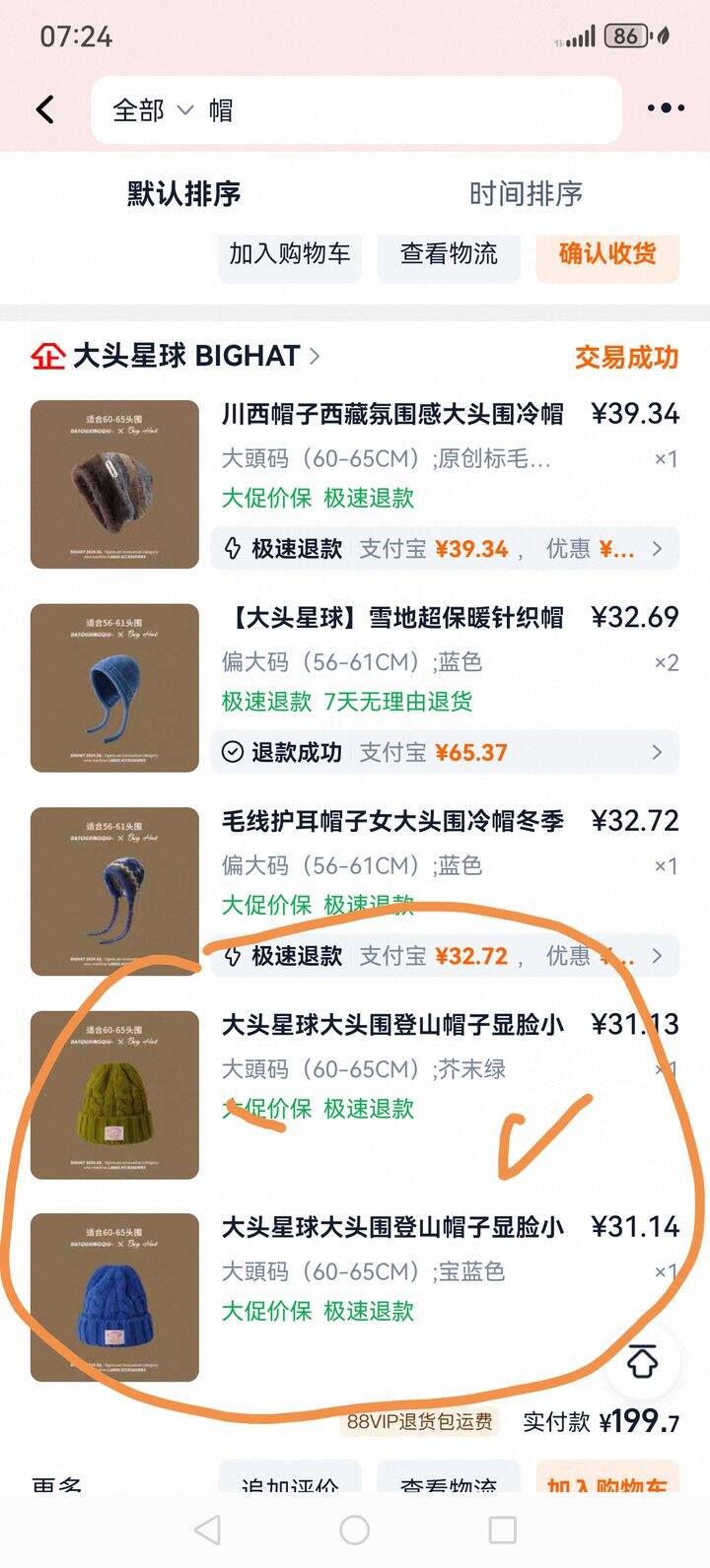View 极速退款 details for ¥32.72

coord(444,956)
